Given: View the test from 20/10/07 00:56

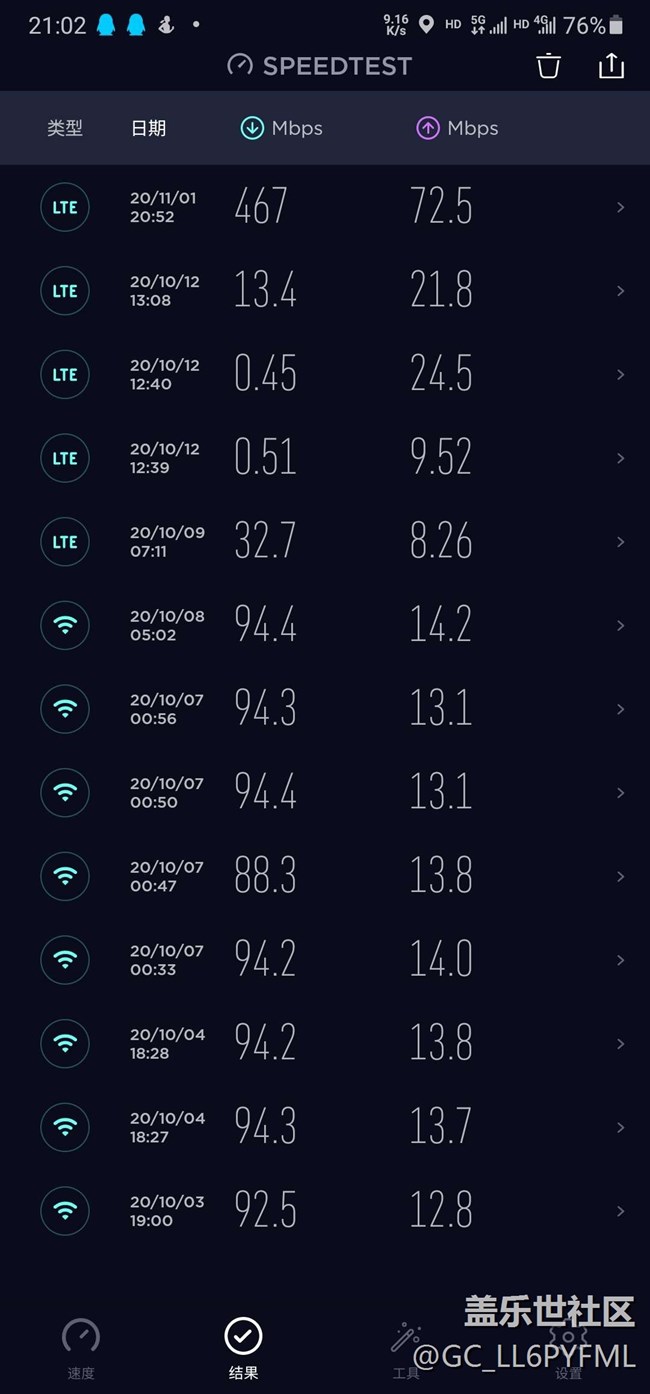Looking at the screenshot, I should pyautogui.click(x=325, y=709).
